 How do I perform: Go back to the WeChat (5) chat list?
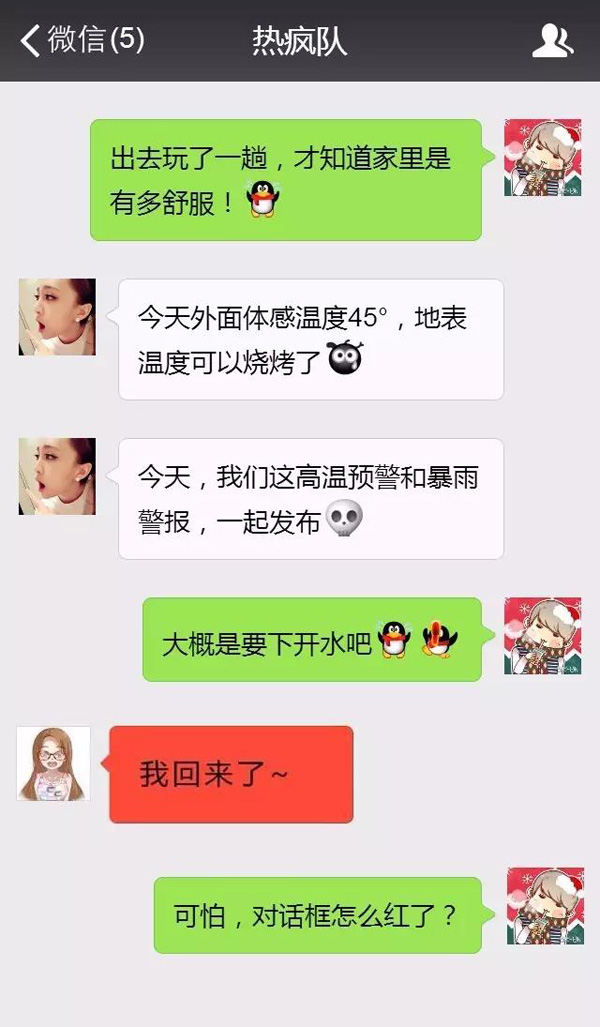pos(80,40)
